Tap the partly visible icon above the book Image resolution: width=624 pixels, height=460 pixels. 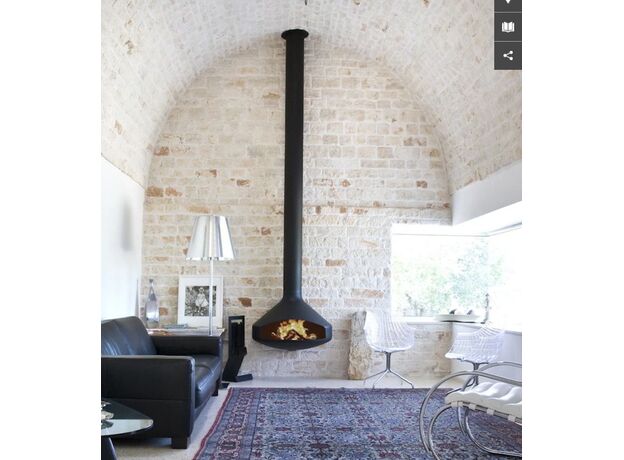pyautogui.click(x=507, y=4)
